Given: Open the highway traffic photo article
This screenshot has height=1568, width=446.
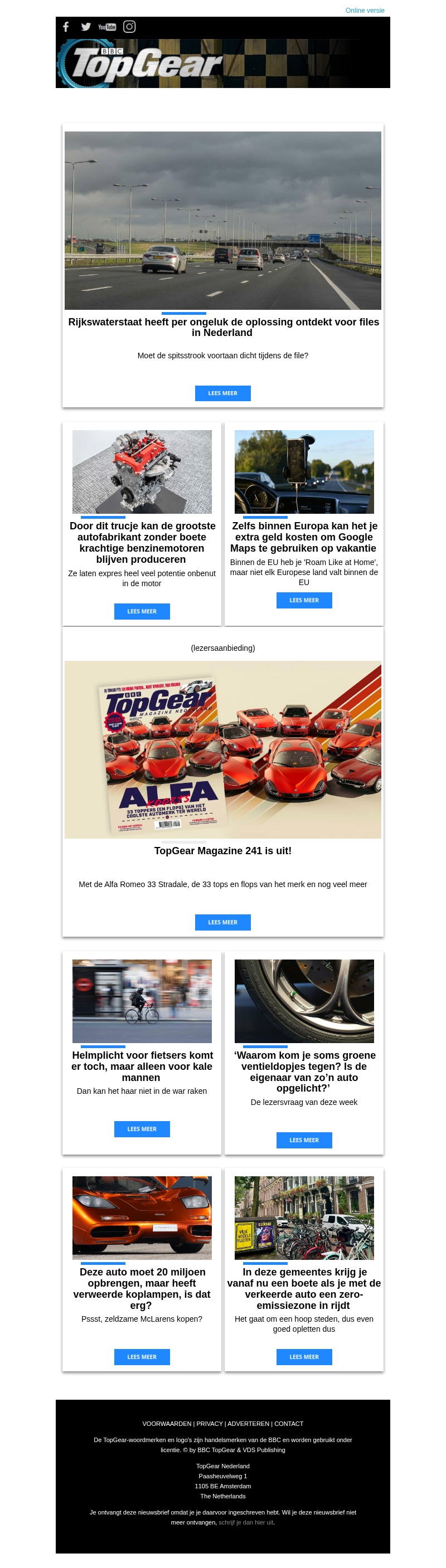Looking at the screenshot, I should click(222, 220).
